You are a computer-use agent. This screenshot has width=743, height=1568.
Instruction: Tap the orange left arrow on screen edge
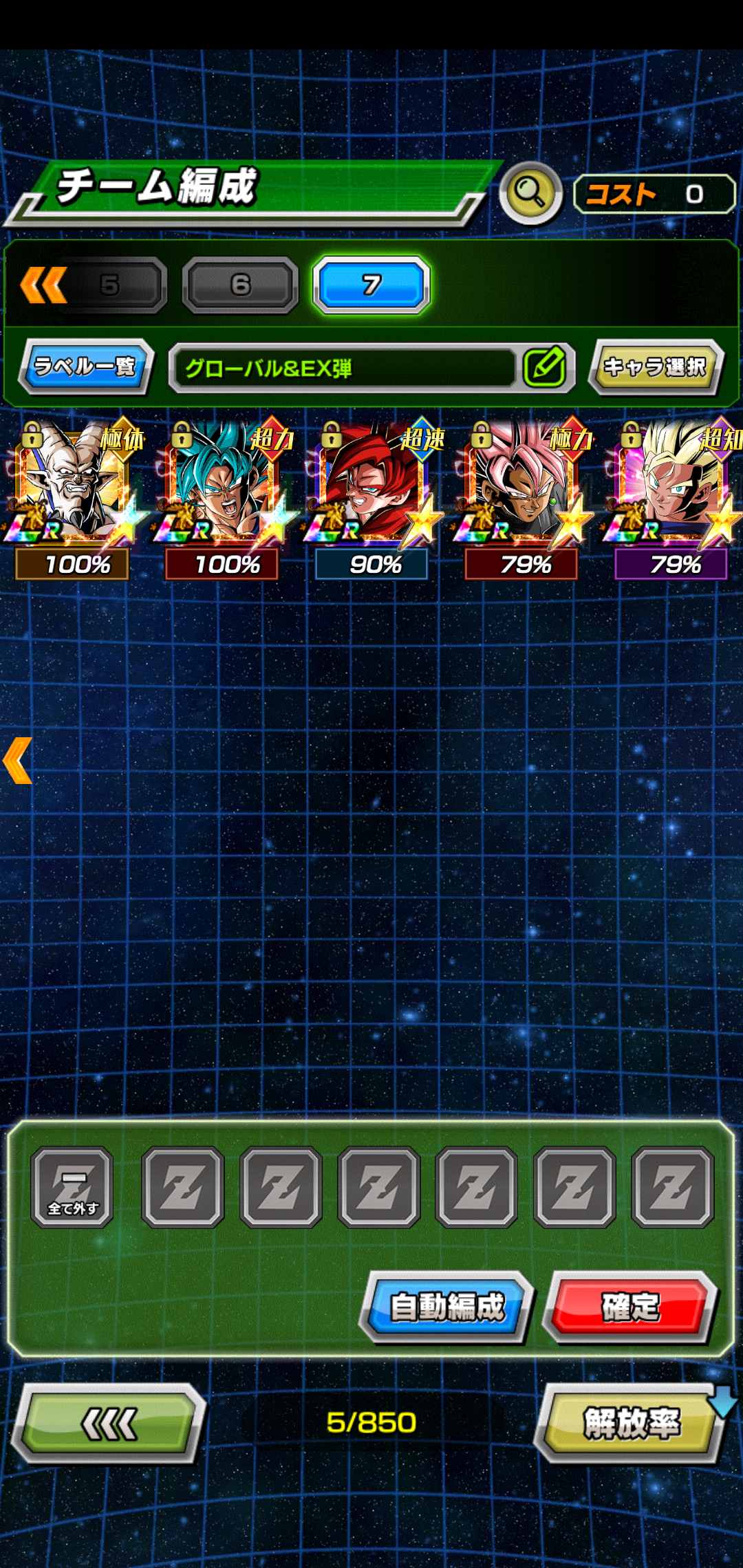[18, 761]
